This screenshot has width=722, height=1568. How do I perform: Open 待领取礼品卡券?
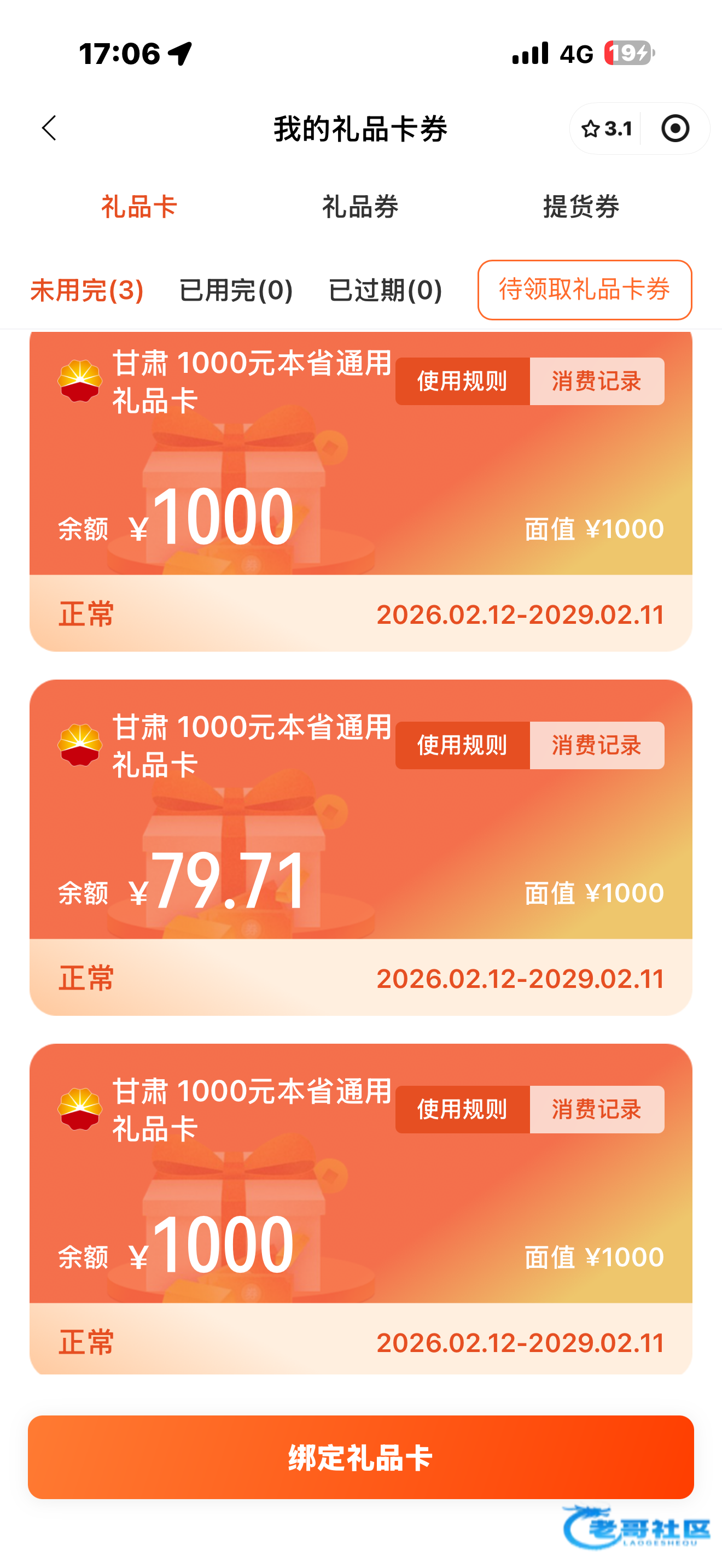pyautogui.click(x=584, y=290)
